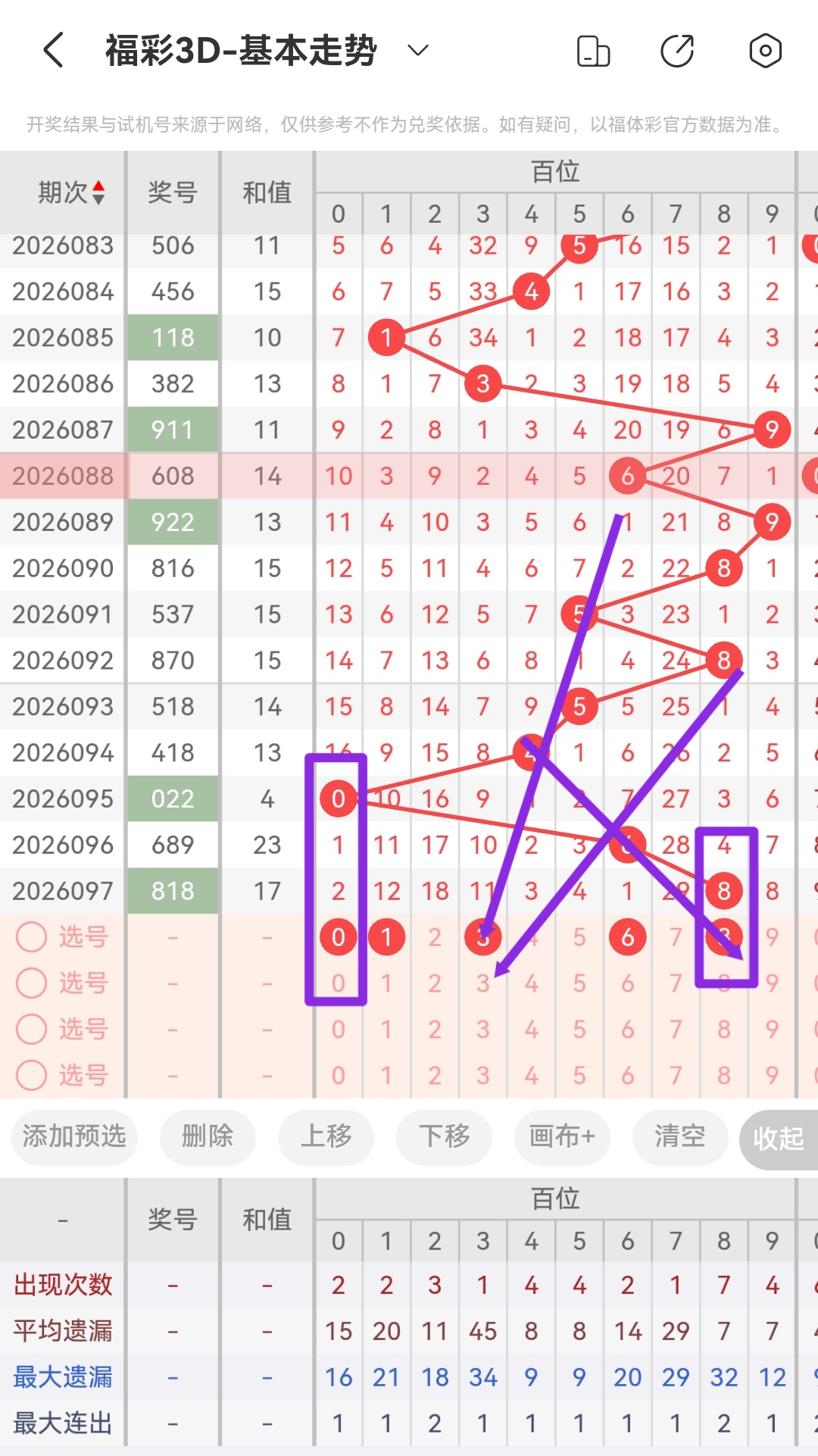Open the hexagon settings icon
The height and width of the screenshot is (1456, 818).
[x=765, y=51]
